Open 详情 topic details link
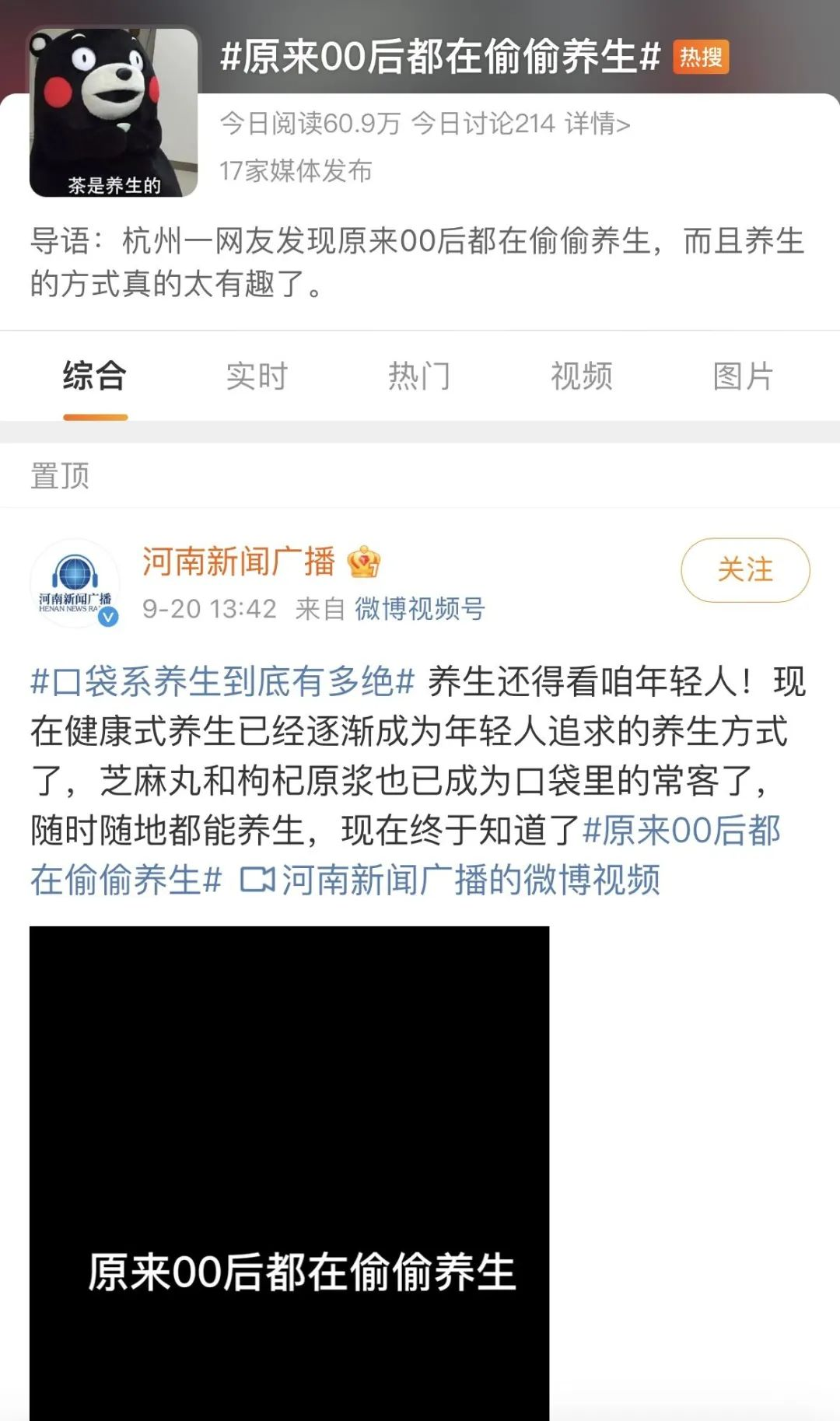Screen dimensions: 840x1421 (x=597, y=124)
